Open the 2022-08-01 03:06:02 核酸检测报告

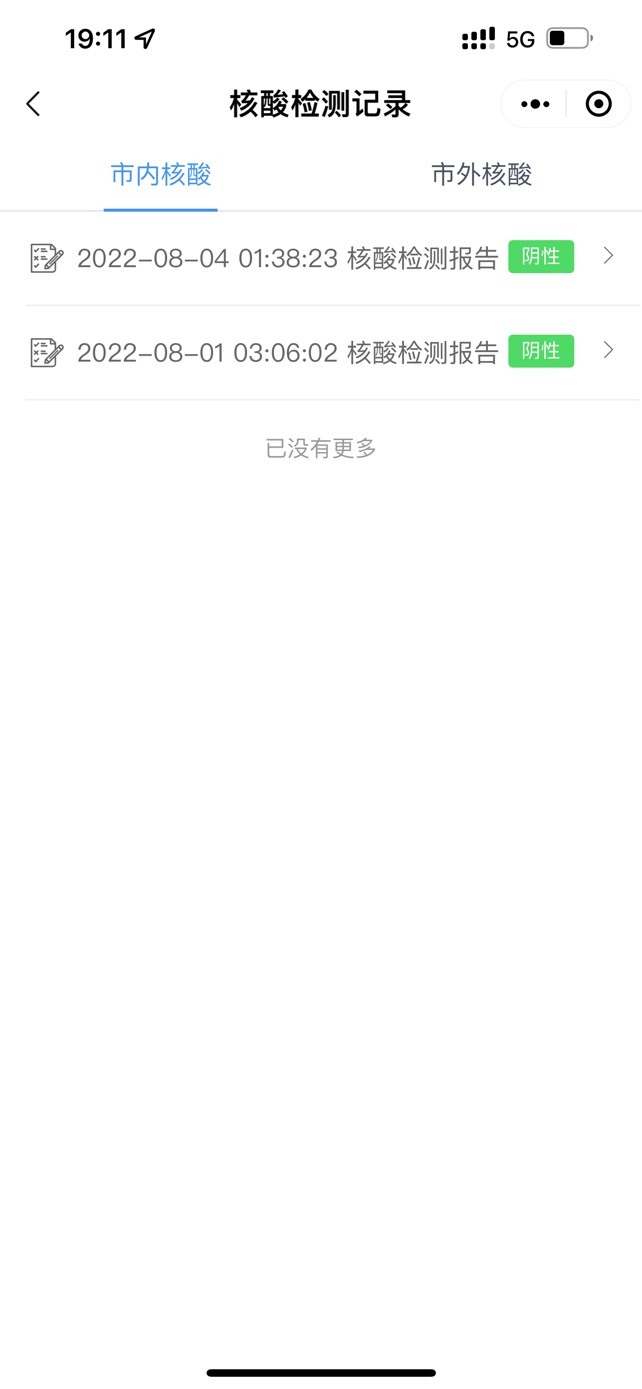pyautogui.click(x=321, y=352)
